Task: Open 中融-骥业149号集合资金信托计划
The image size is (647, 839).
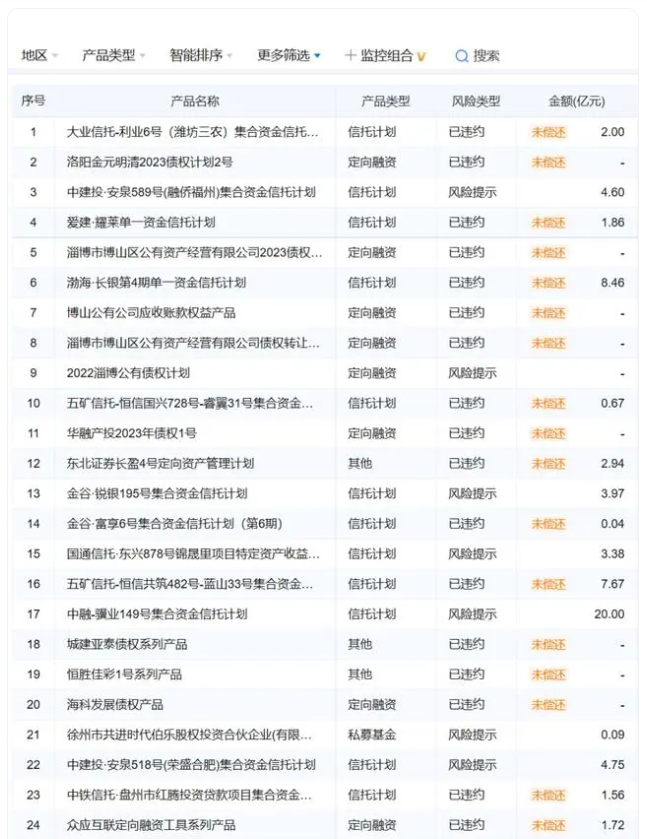Action: tap(157, 614)
